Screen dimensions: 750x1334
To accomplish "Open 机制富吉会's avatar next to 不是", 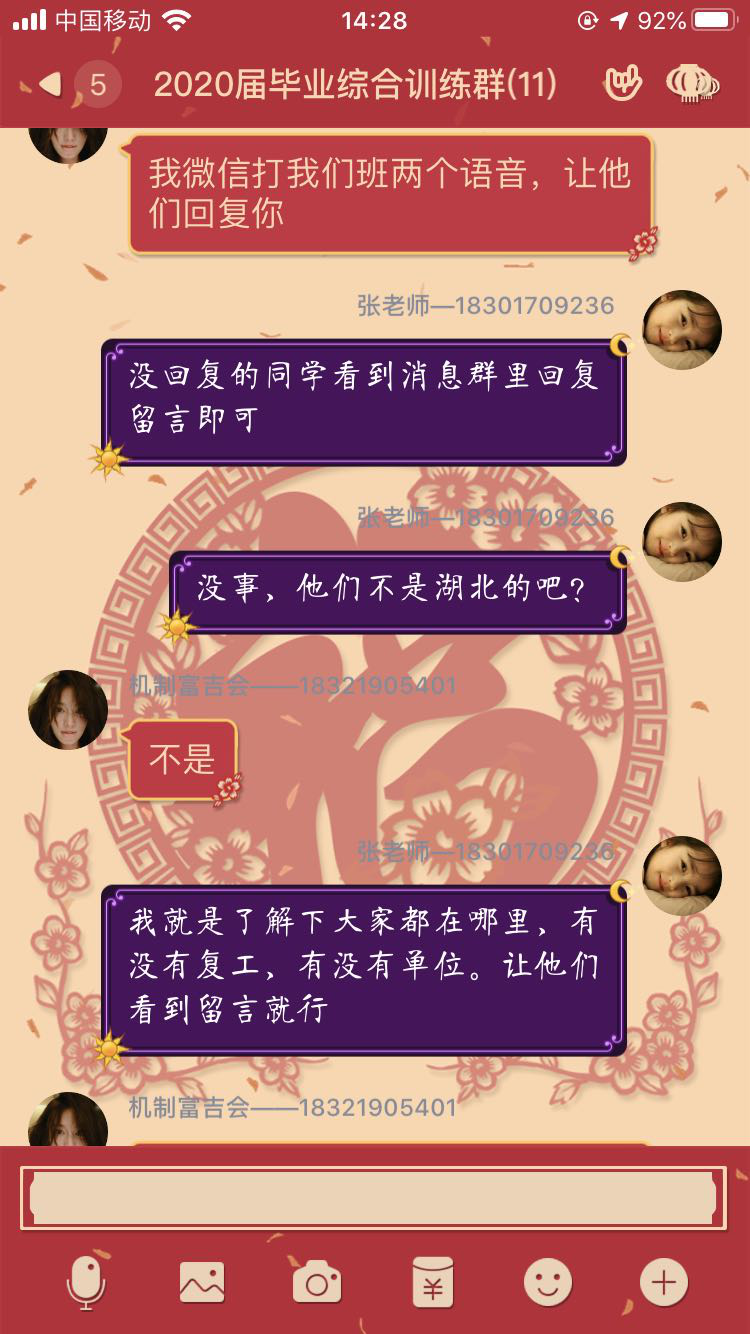I will point(68,710).
